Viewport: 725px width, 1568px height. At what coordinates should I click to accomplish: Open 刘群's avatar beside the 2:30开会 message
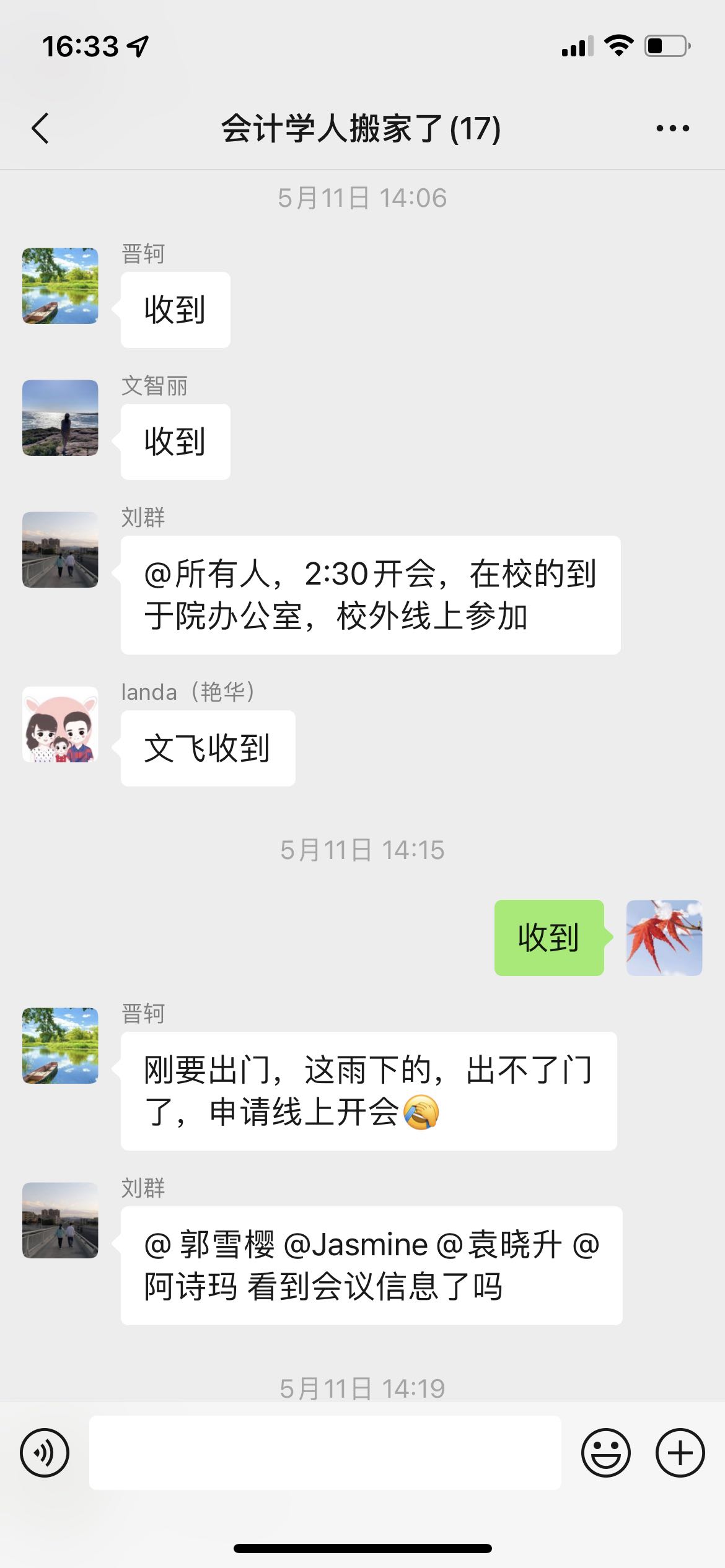[x=60, y=550]
